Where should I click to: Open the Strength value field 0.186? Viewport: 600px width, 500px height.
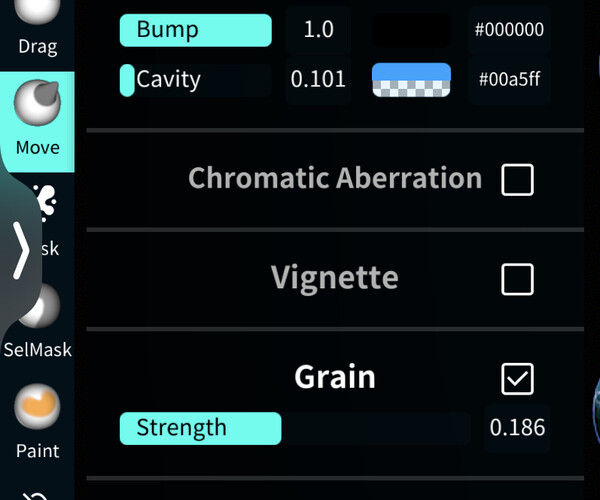click(517, 428)
